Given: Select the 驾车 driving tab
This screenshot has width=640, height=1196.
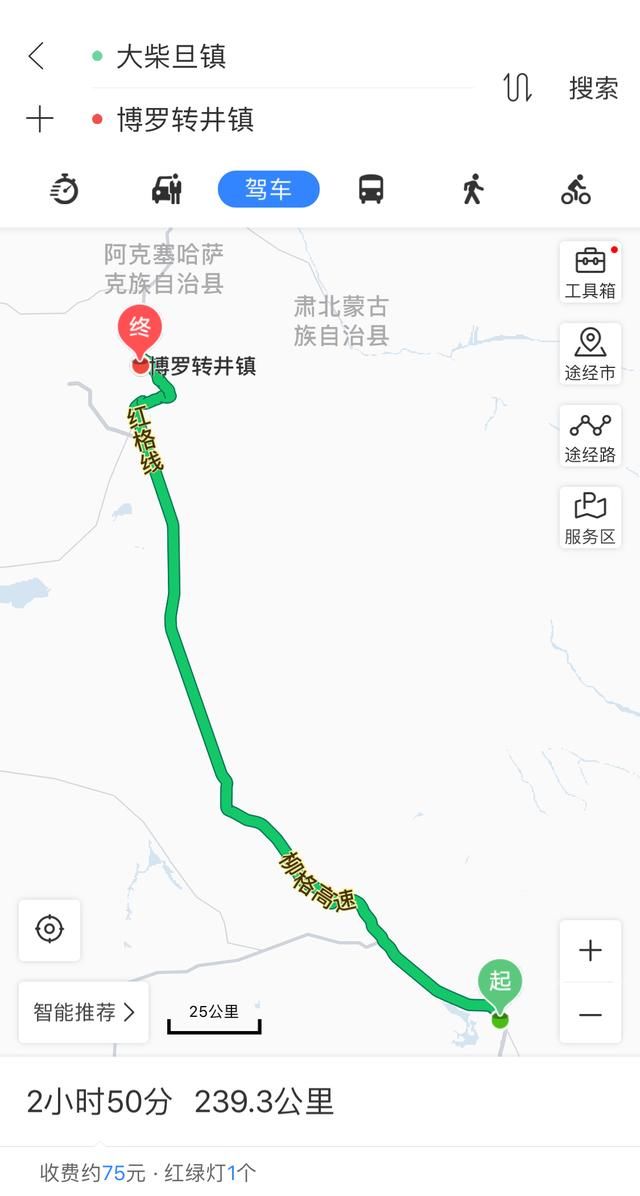Looking at the screenshot, I should tap(268, 189).
